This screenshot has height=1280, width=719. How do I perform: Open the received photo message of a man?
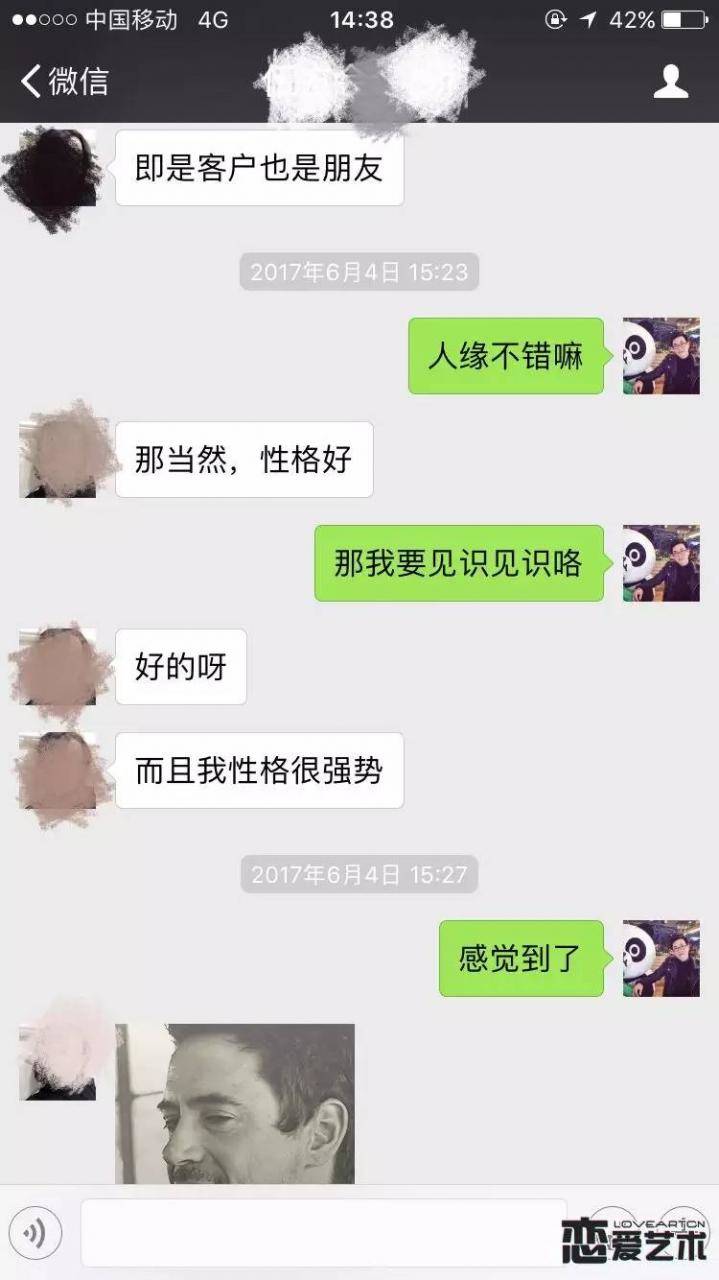[235, 1103]
